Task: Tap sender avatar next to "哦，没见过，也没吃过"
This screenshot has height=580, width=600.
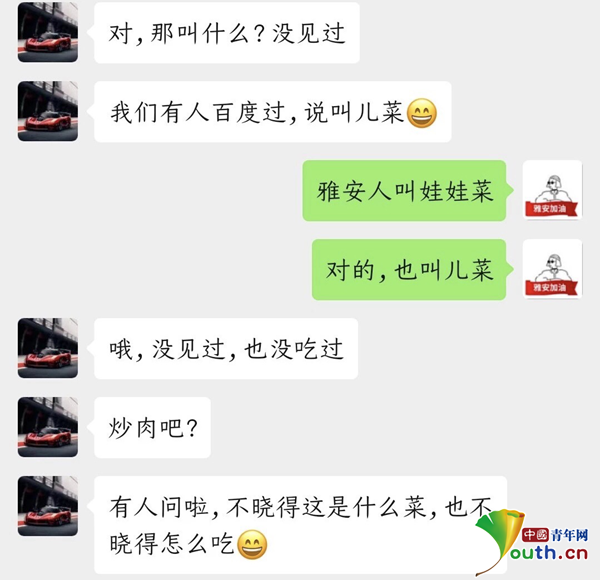Action: (48, 348)
